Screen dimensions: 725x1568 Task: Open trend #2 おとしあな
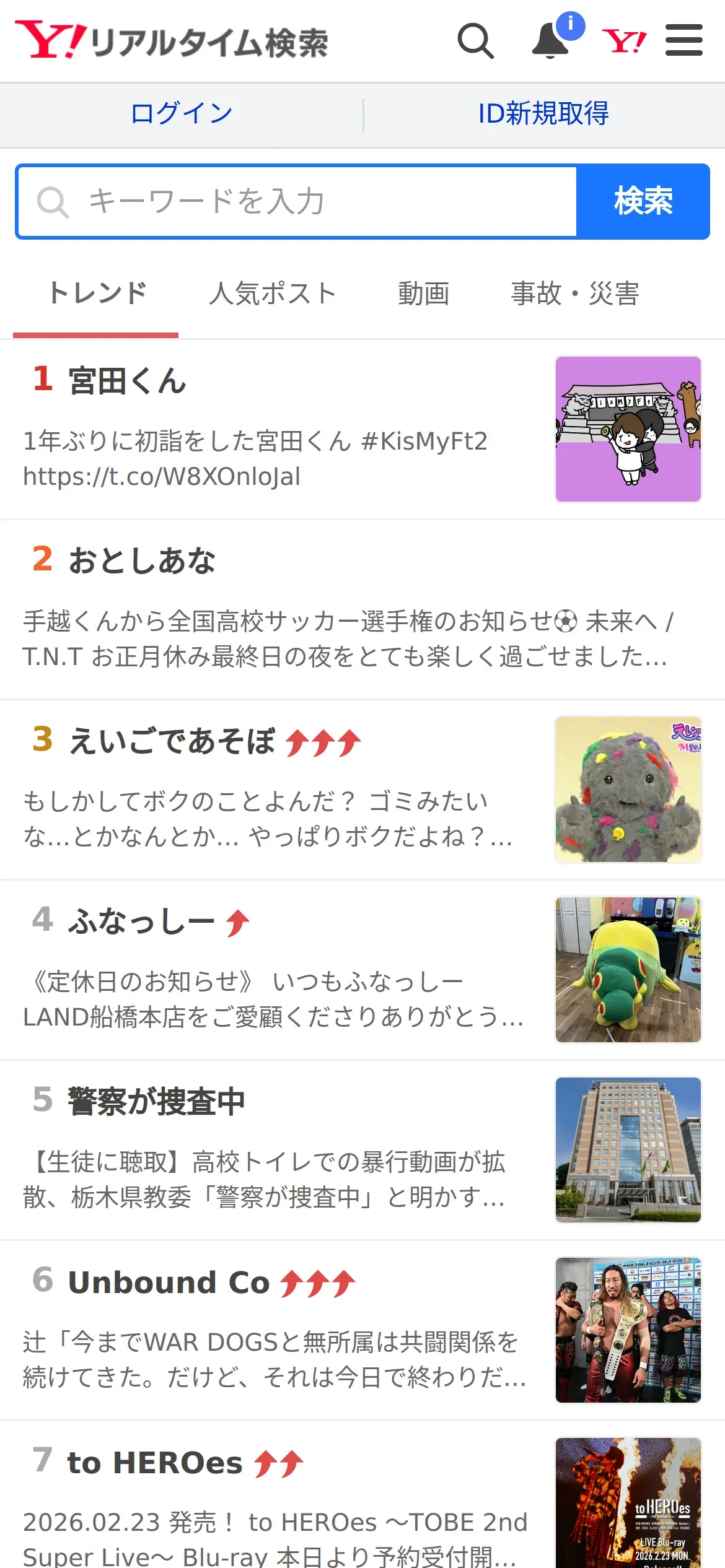tap(141, 560)
